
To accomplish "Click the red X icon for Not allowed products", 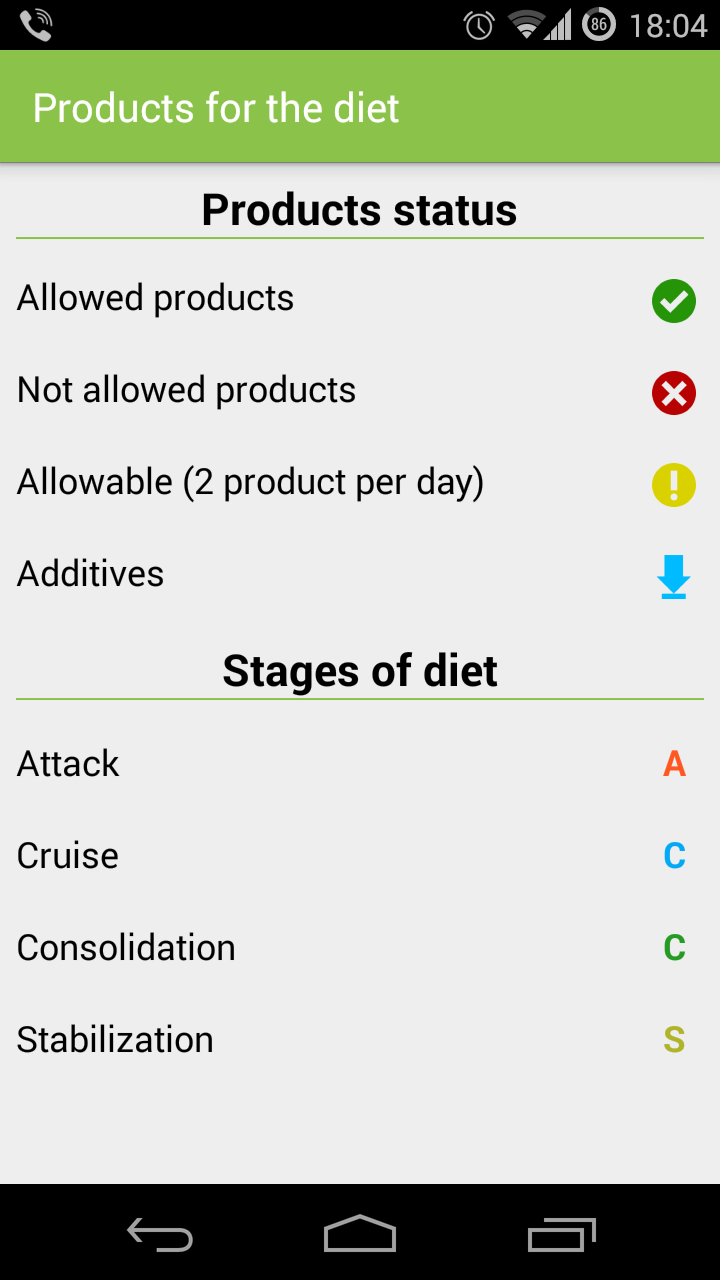I will pos(673,393).
